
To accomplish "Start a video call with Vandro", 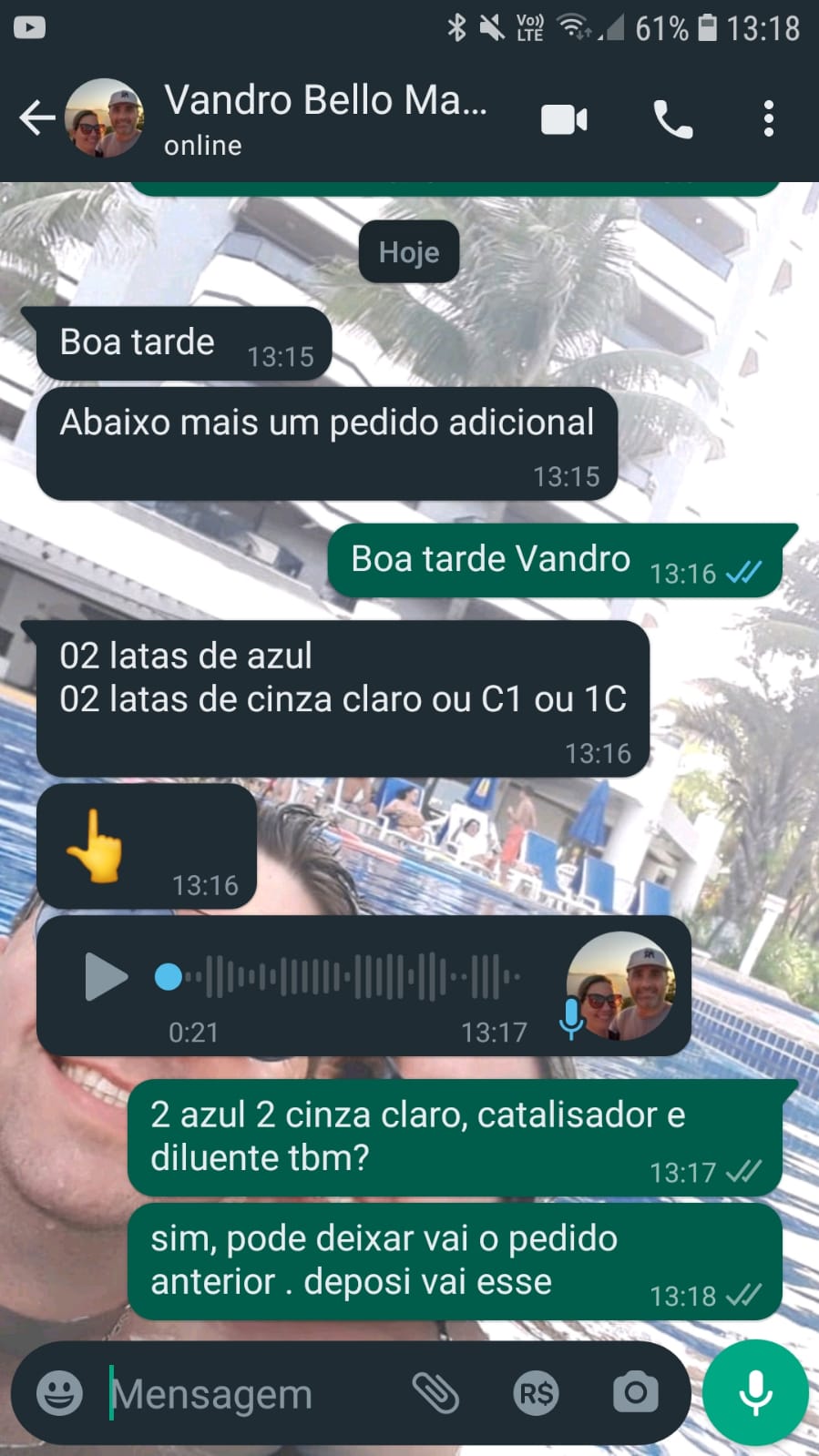I will click(564, 119).
